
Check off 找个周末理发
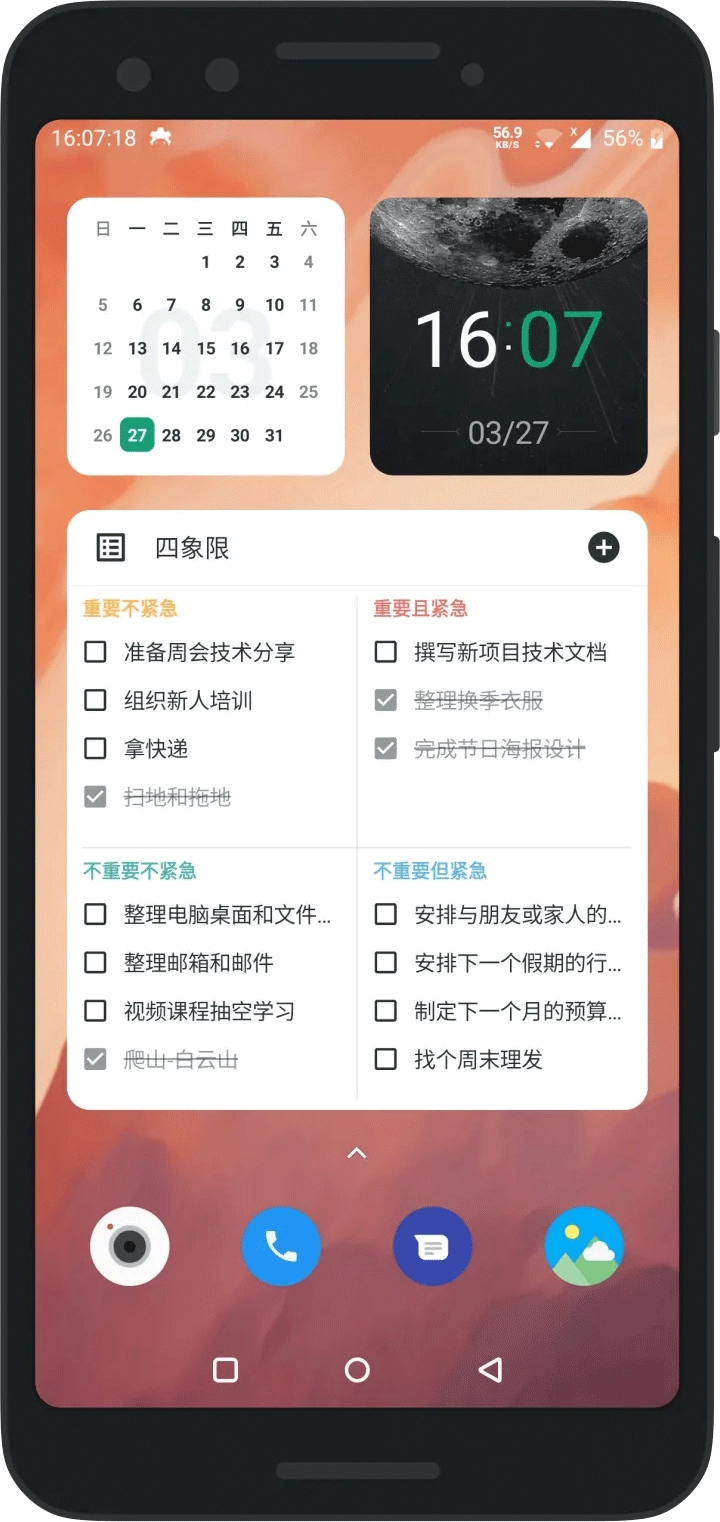click(x=386, y=1059)
